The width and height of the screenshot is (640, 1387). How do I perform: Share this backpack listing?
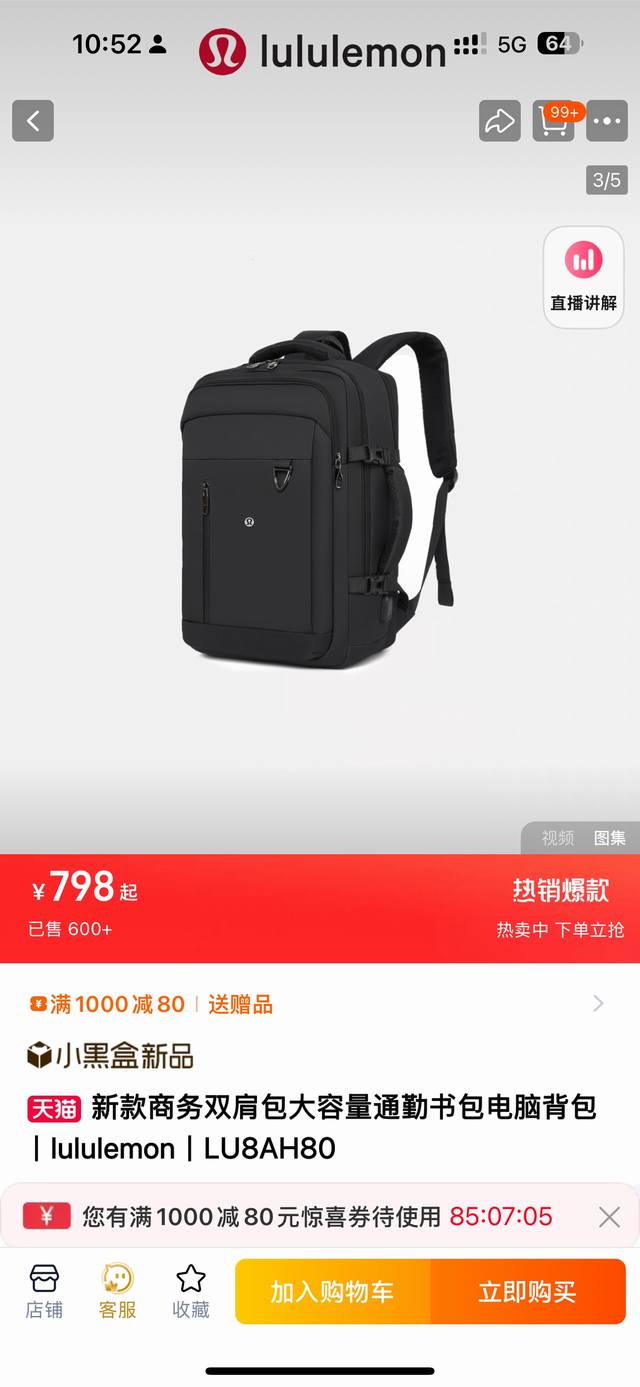pyautogui.click(x=499, y=121)
